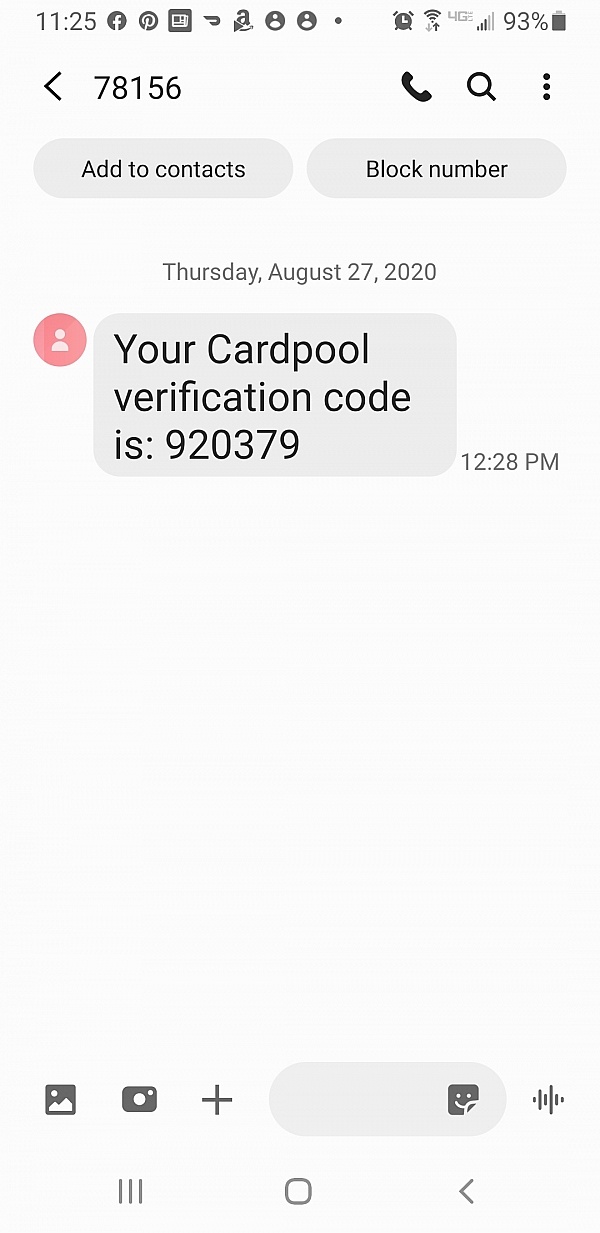Attach an image from the gallery
This screenshot has height=1233, width=600.
click(x=61, y=1100)
